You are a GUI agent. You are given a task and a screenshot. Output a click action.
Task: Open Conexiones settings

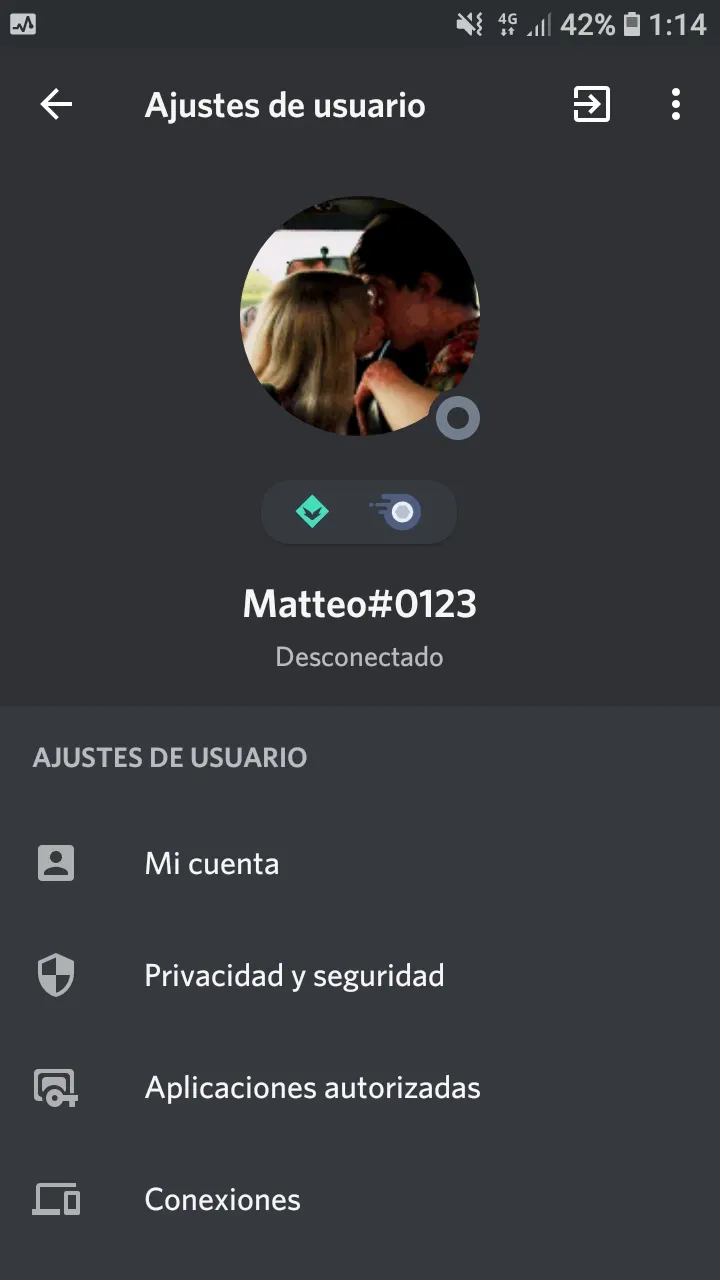222,1199
